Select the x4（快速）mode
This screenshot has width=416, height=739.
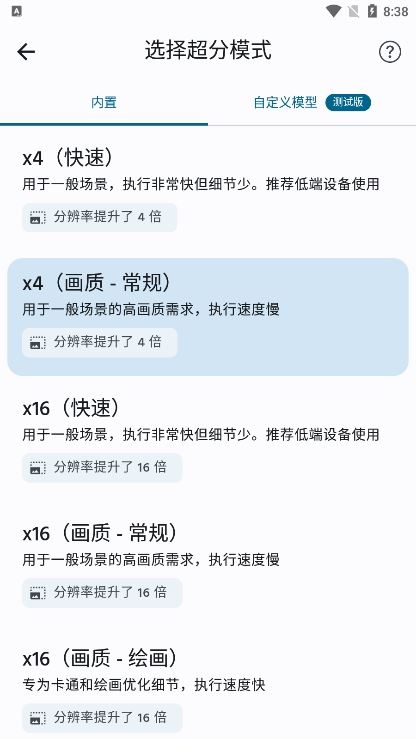[208, 191]
